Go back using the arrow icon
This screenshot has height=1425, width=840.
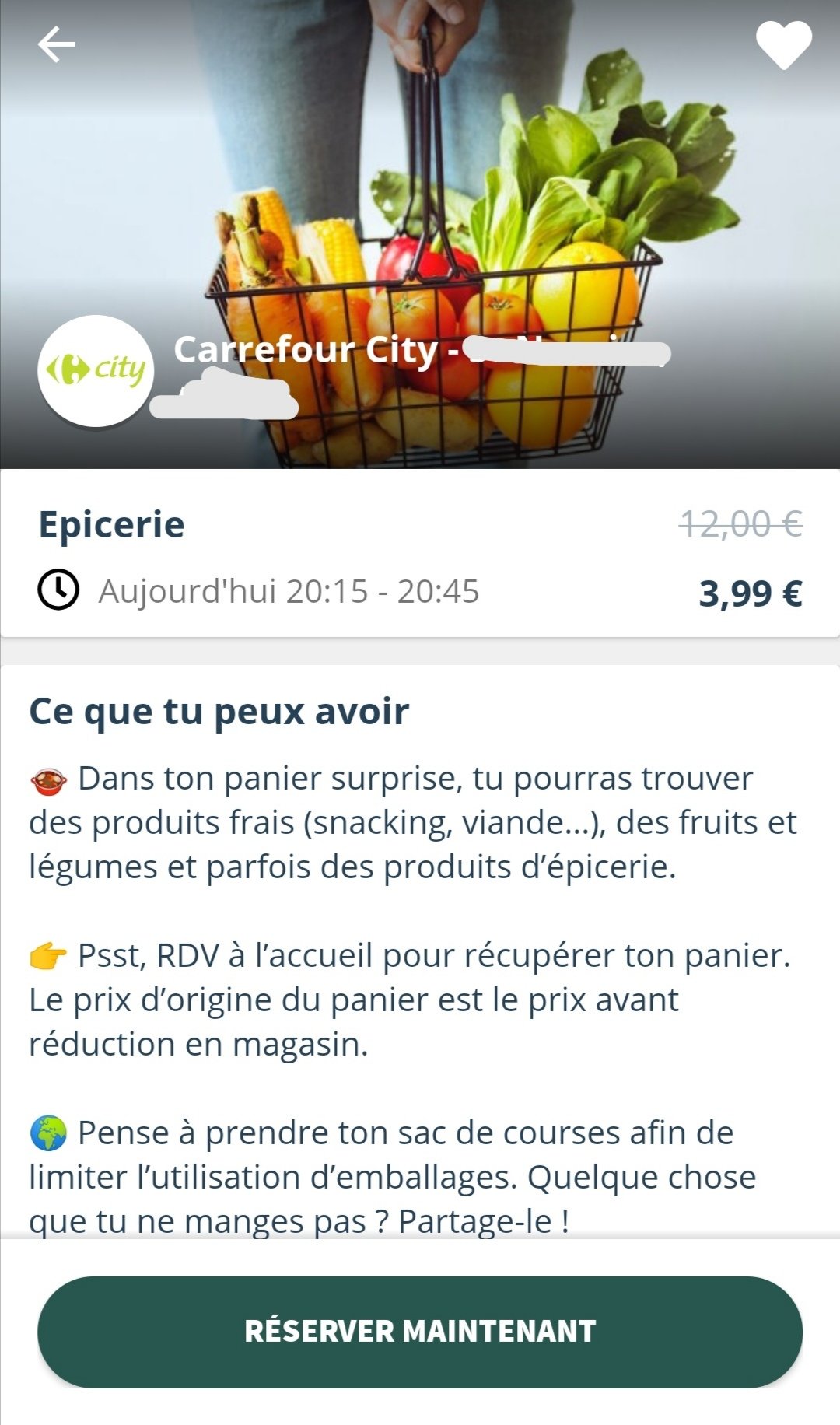click(x=56, y=44)
